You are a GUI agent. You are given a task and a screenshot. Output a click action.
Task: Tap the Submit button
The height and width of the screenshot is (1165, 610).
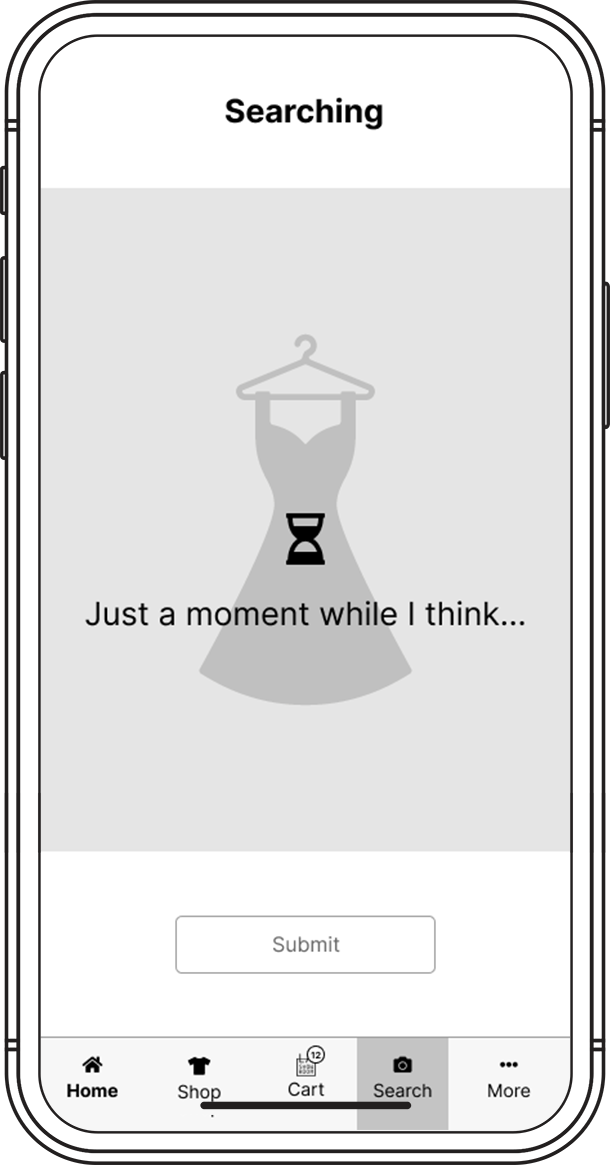305,944
